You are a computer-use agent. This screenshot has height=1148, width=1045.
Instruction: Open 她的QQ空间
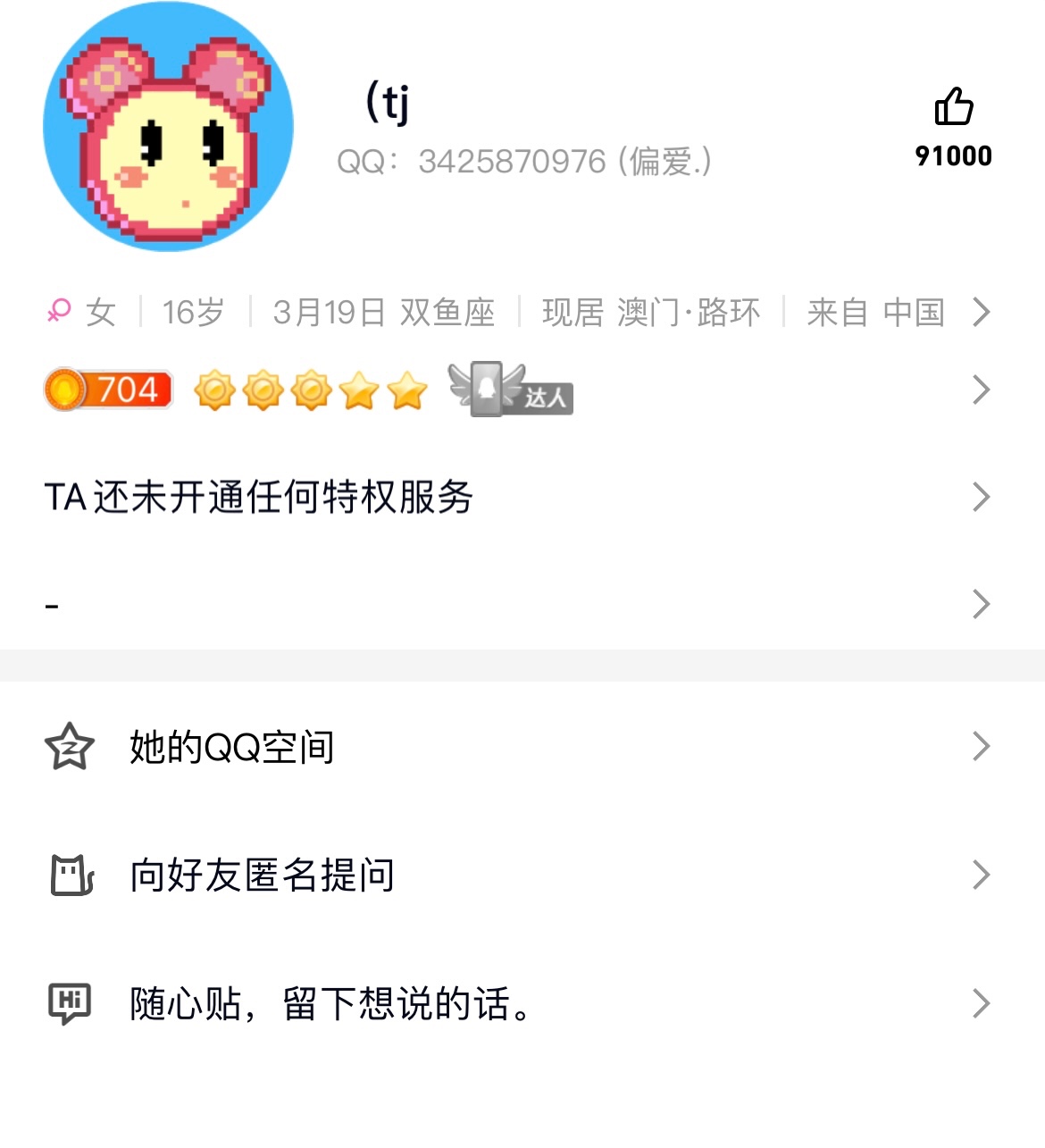(518, 747)
